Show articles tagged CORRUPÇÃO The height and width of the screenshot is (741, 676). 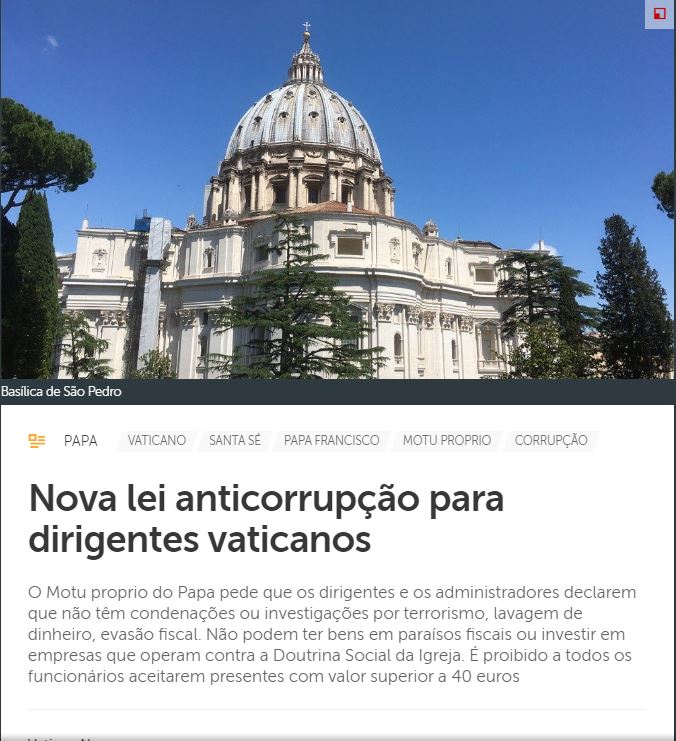(x=551, y=440)
